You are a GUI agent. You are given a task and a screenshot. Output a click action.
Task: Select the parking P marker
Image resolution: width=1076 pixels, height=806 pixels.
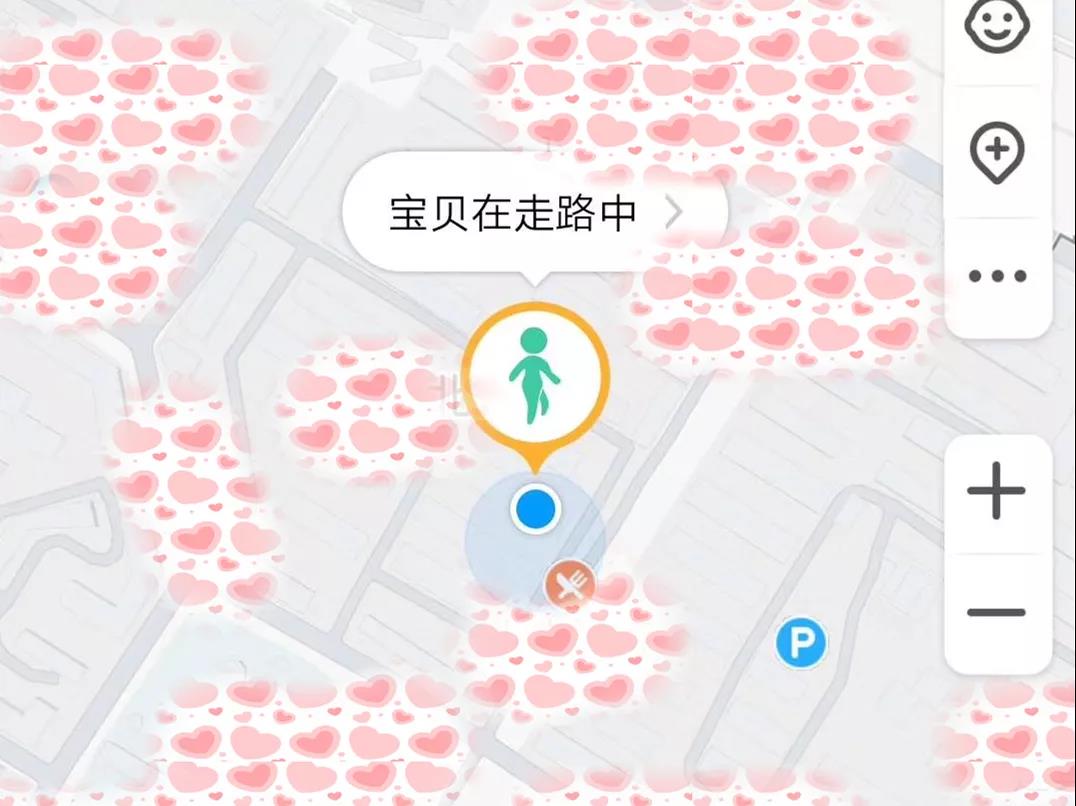[801, 643]
